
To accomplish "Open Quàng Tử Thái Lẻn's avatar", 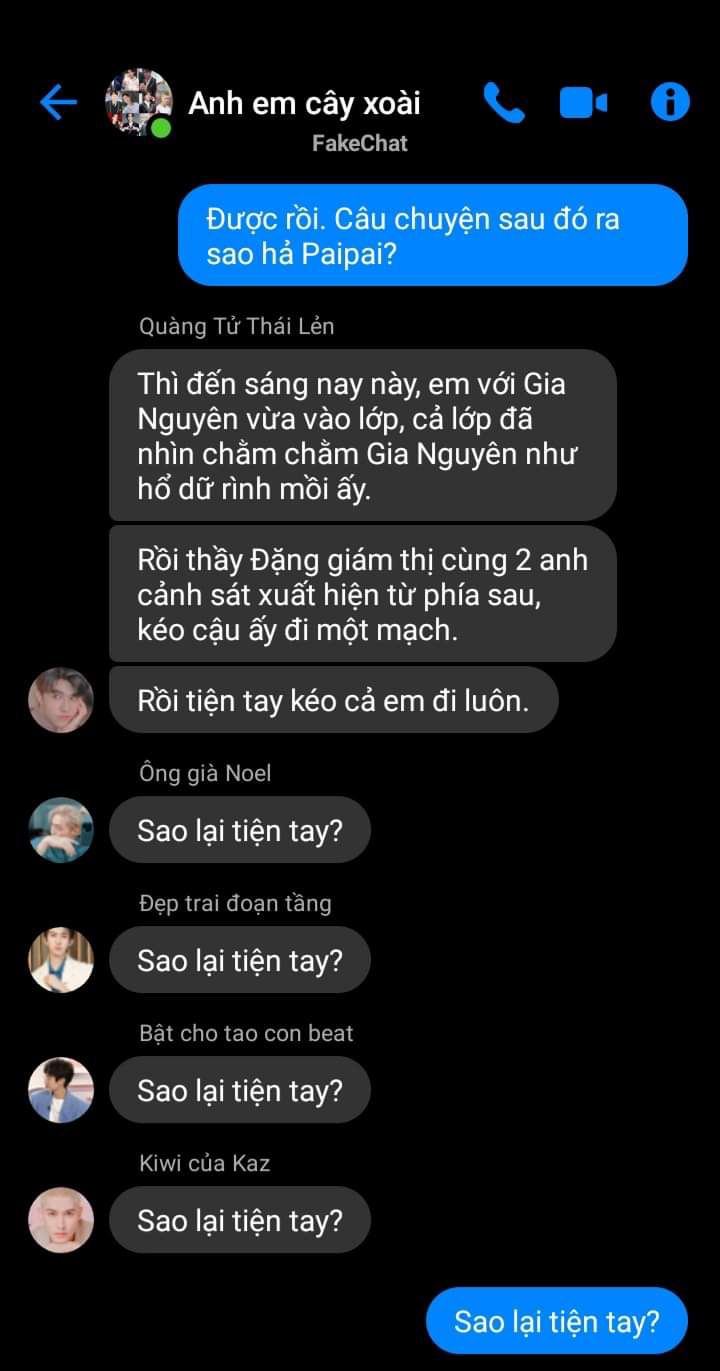I will point(61,700).
